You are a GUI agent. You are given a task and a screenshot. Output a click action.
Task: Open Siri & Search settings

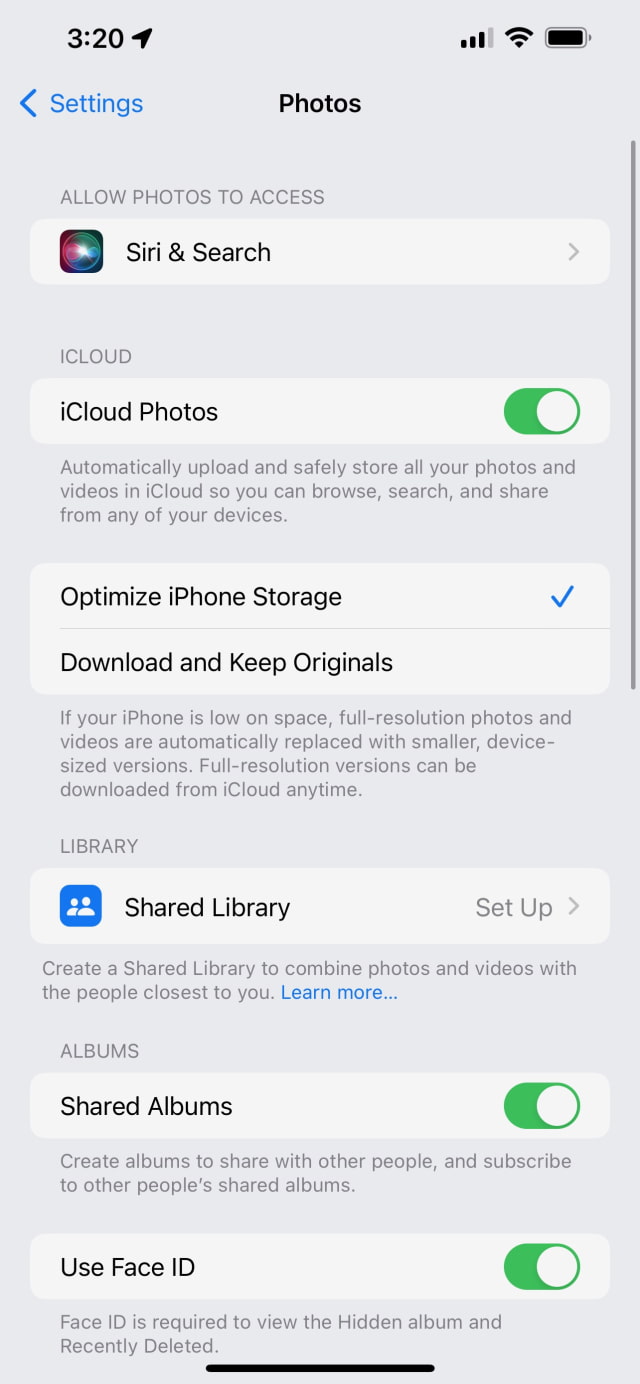tap(320, 252)
